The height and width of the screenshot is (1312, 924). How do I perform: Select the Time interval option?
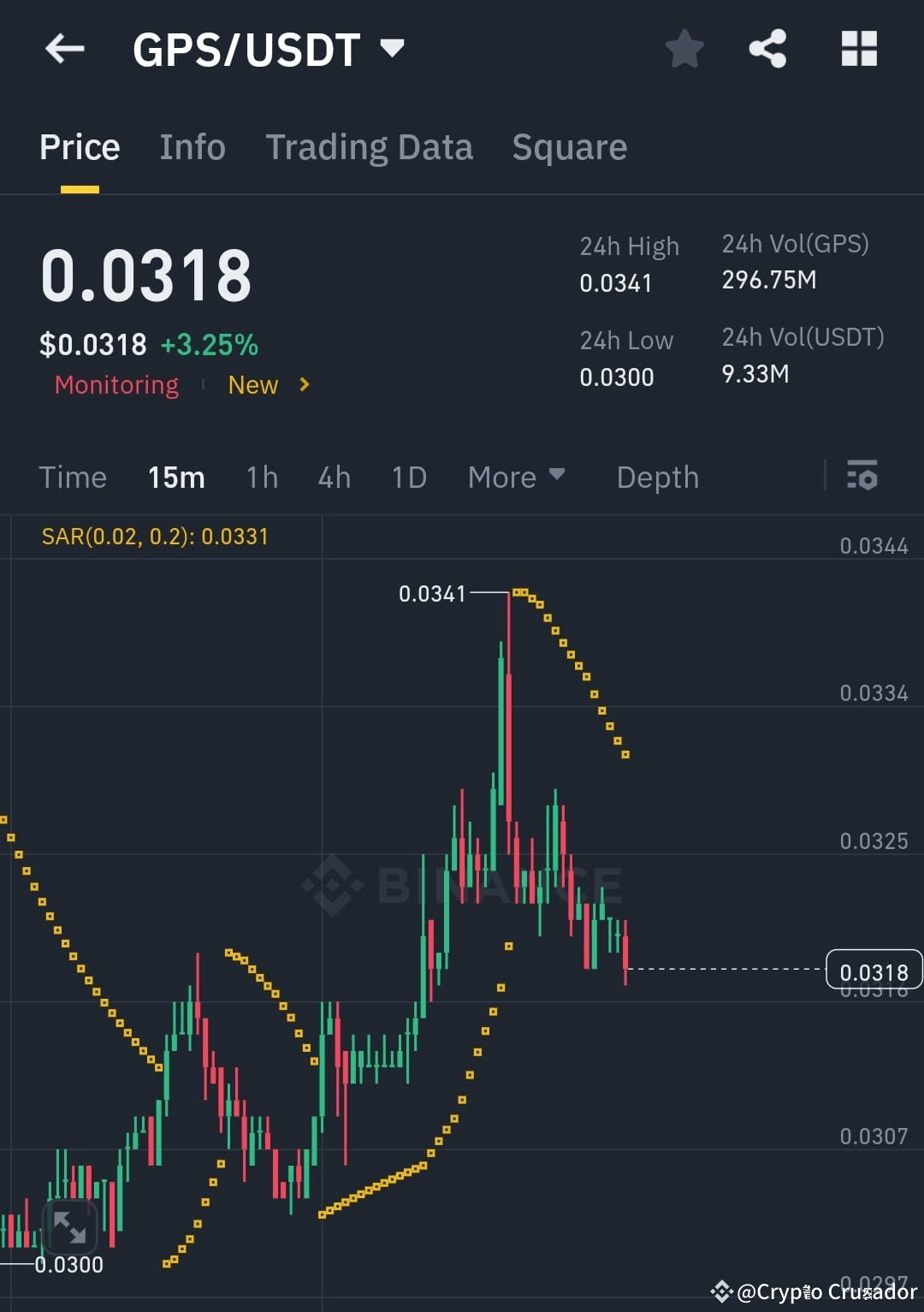point(73,477)
